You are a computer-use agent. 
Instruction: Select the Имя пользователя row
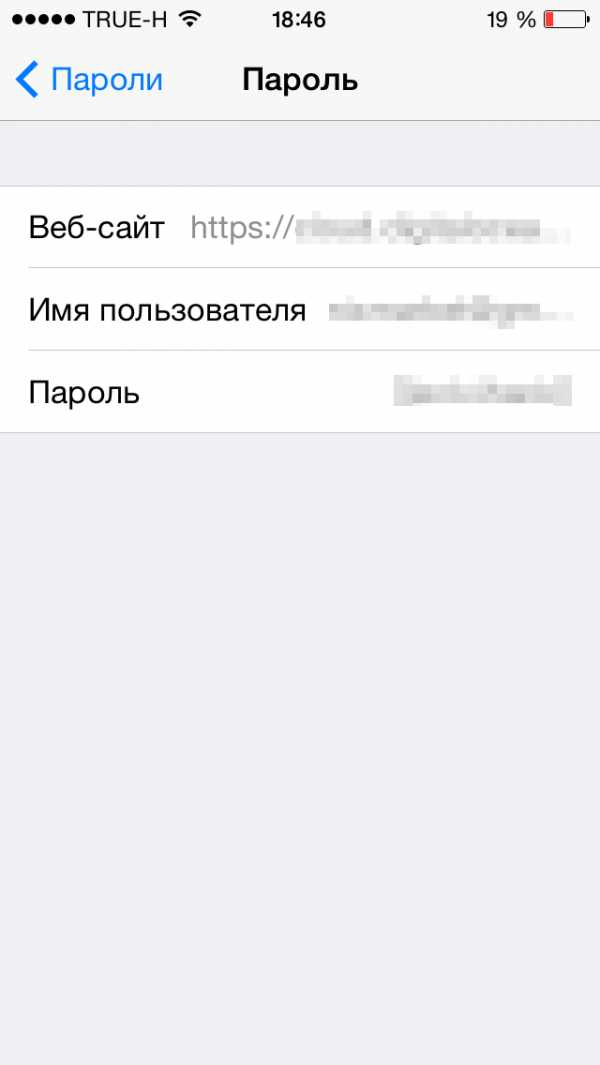(300, 310)
